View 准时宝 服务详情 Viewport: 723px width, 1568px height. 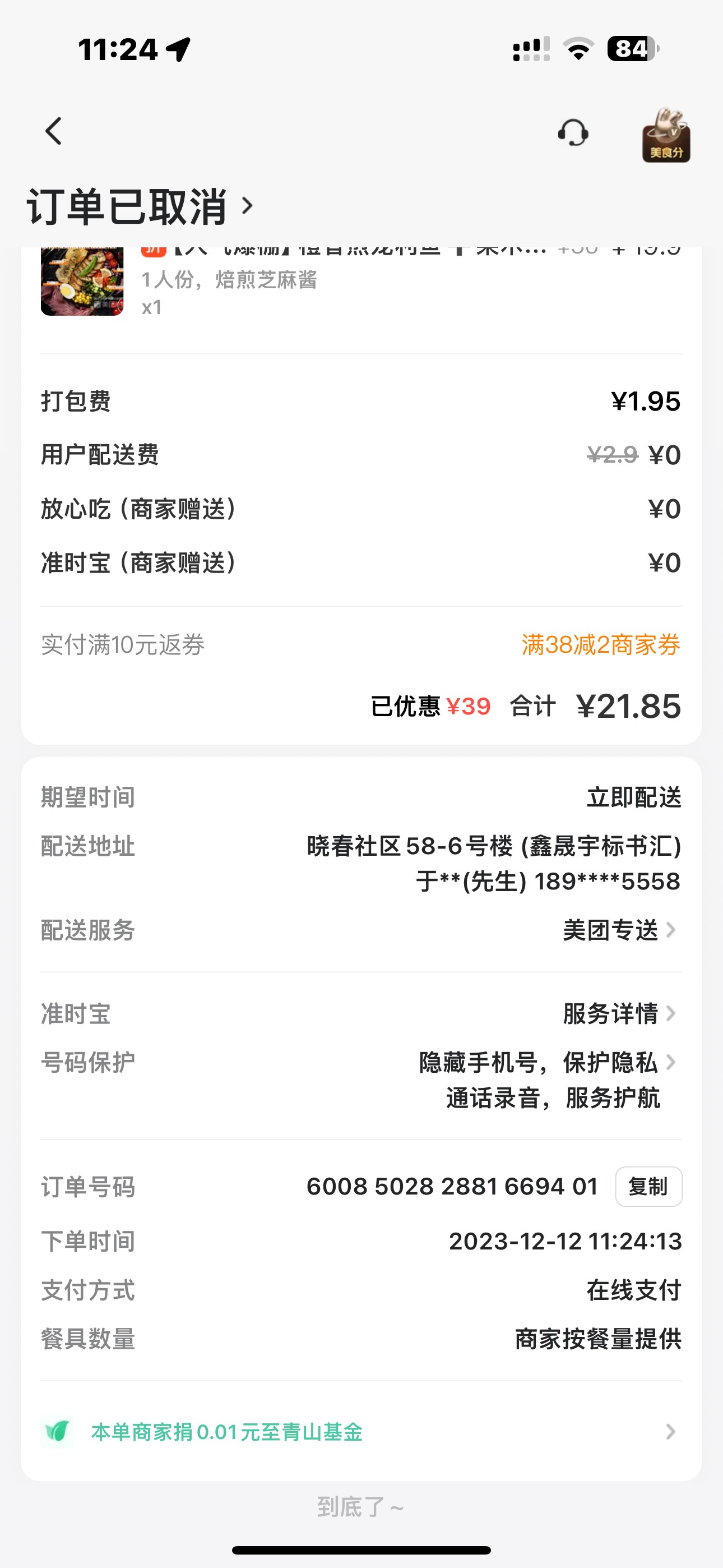click(619, 1013)
